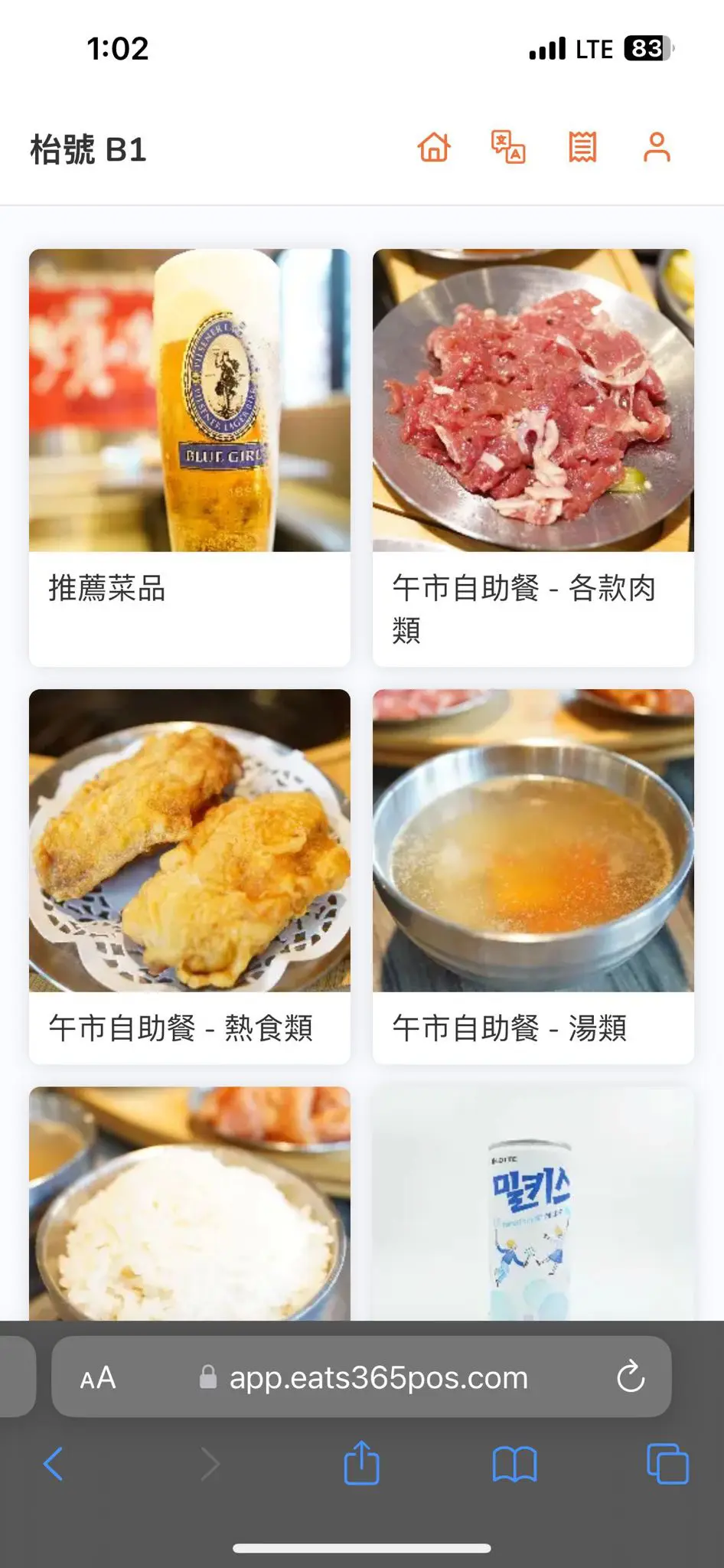Share this page
The width and height of the screenshot is (724, 1568).
click(361, 1464)
